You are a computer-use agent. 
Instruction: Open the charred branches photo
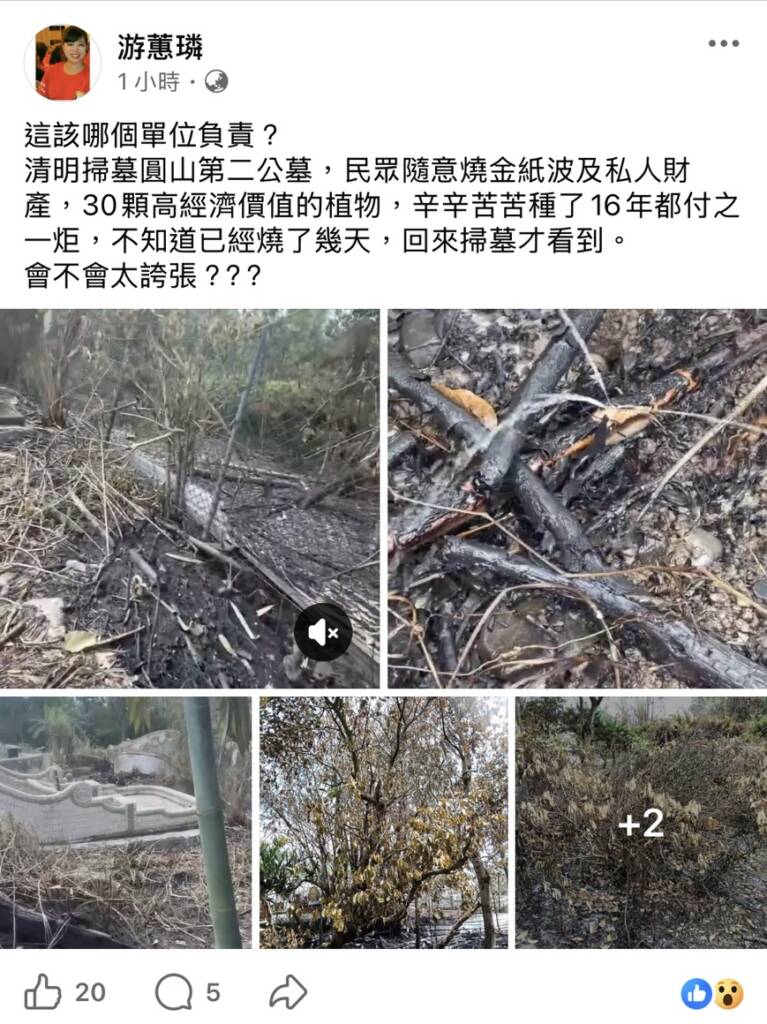pos(577,498)
